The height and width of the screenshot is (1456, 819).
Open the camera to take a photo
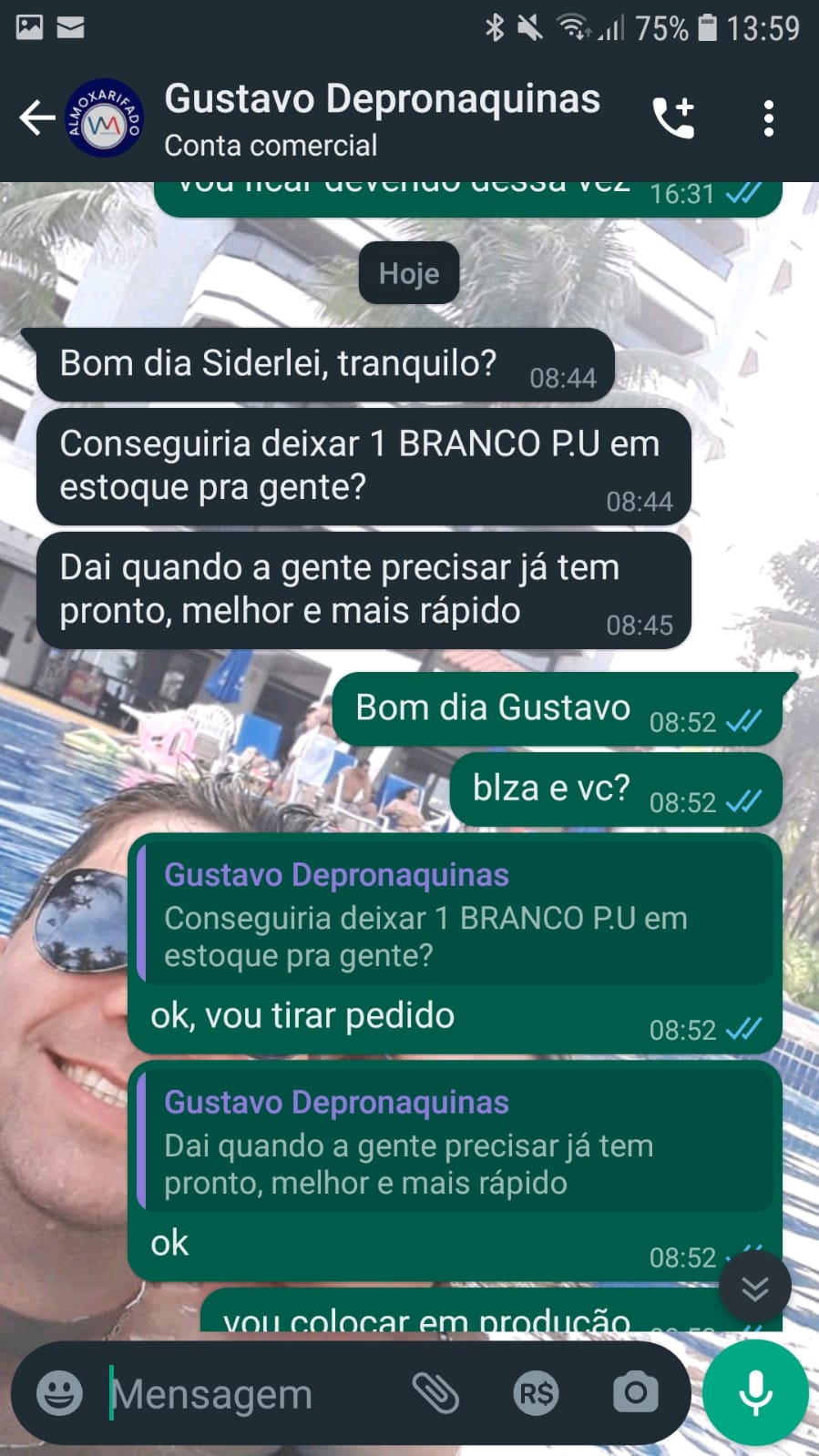coord(635,1393)
